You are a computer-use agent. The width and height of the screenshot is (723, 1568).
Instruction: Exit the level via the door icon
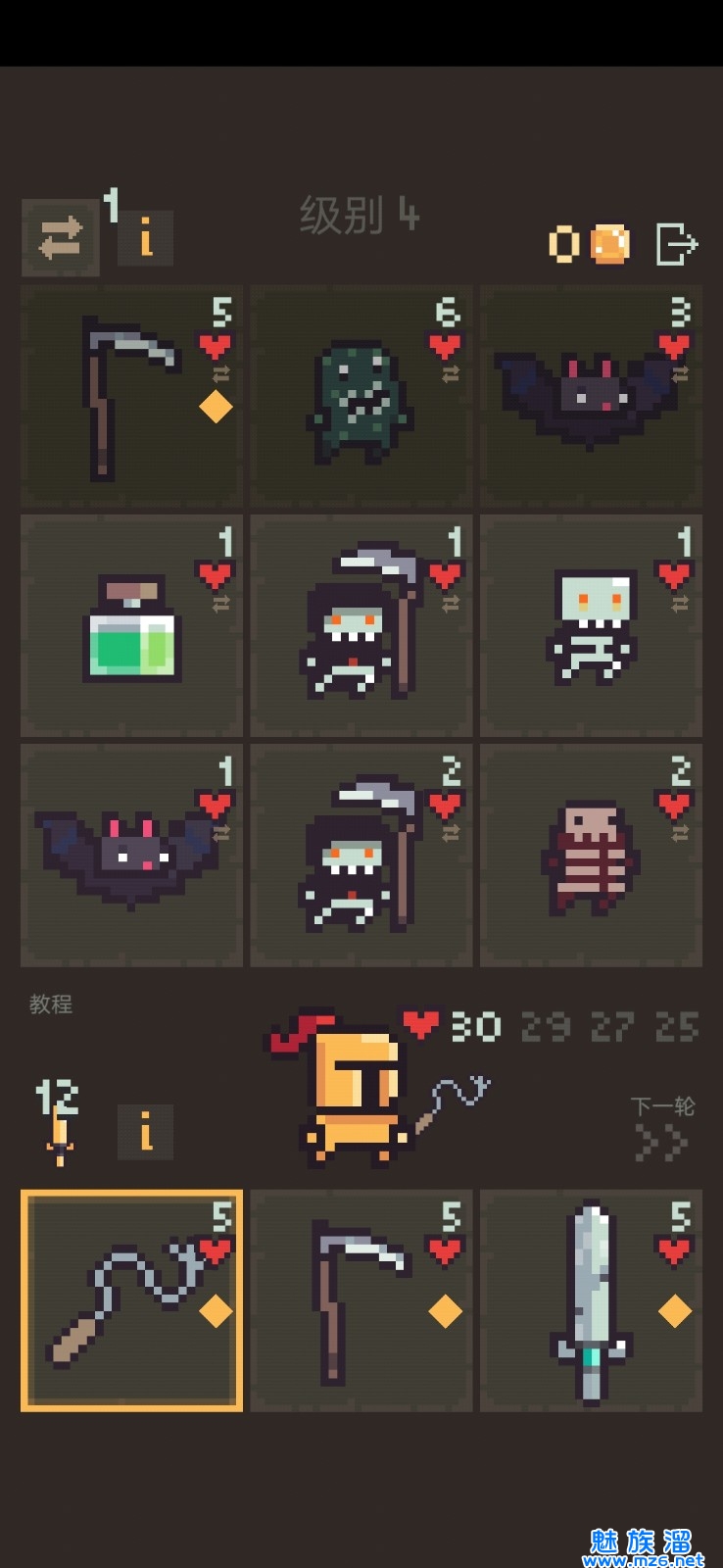(676, 243)
